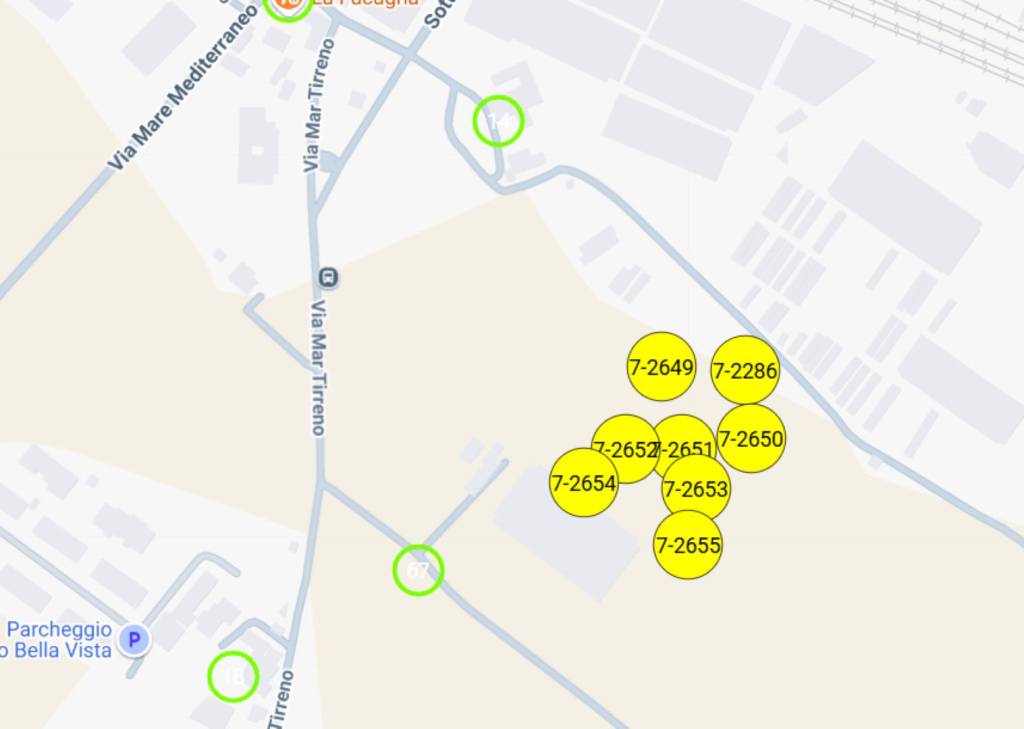The width and height of the screenshot is (1024, 729).
Task: Tap marker 7-2653
Action: (696, 489)
